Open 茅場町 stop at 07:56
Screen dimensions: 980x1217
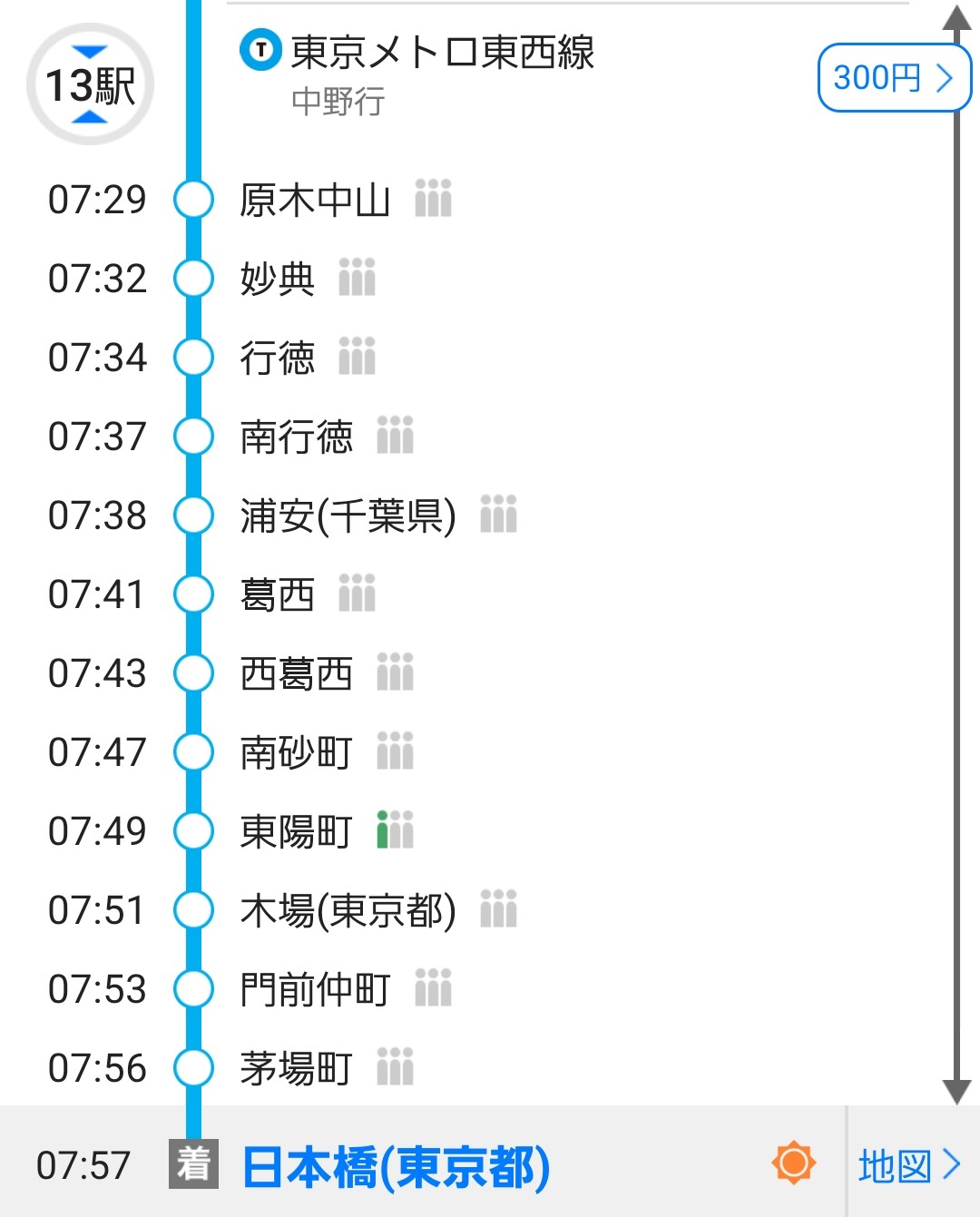(296, 1068)
